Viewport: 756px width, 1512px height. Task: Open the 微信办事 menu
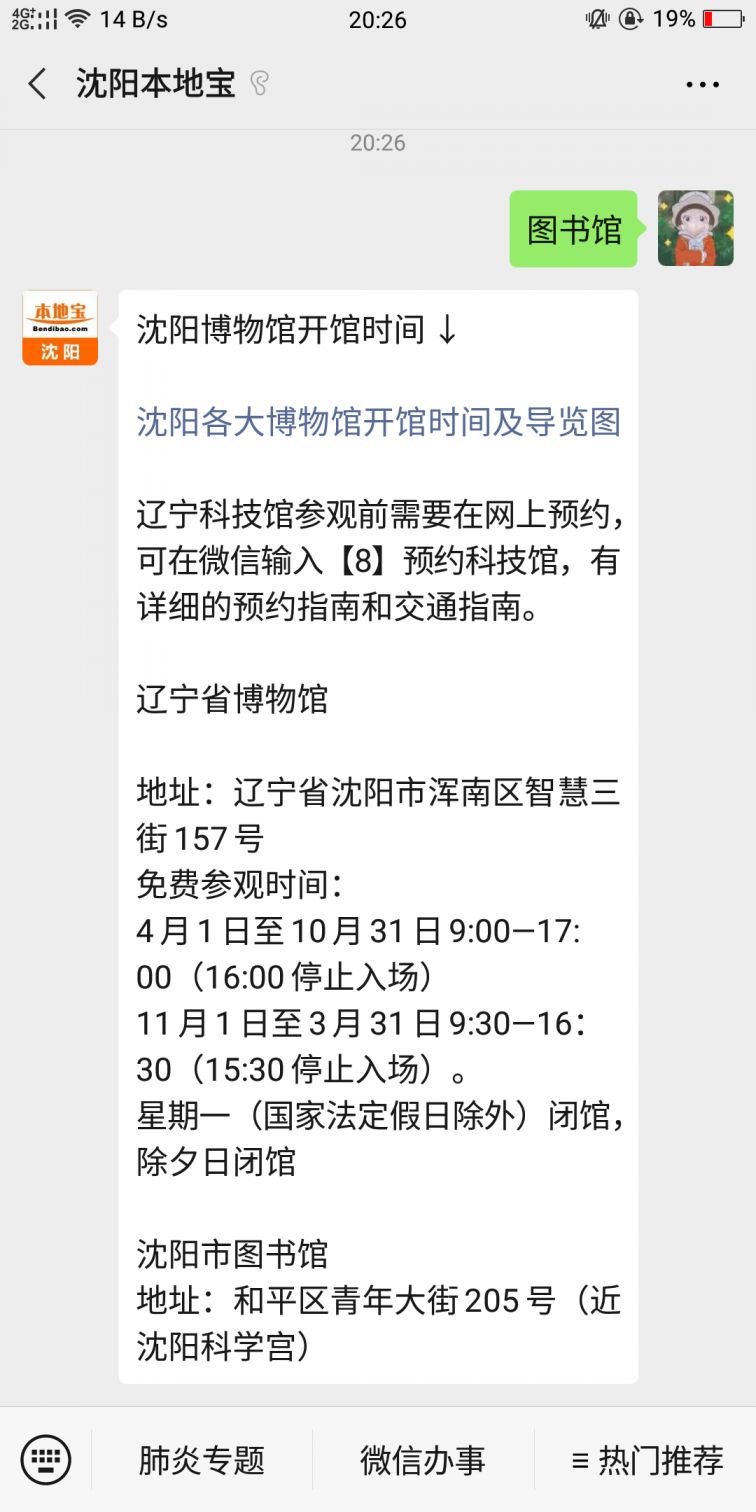click(x=423, y=1460)
